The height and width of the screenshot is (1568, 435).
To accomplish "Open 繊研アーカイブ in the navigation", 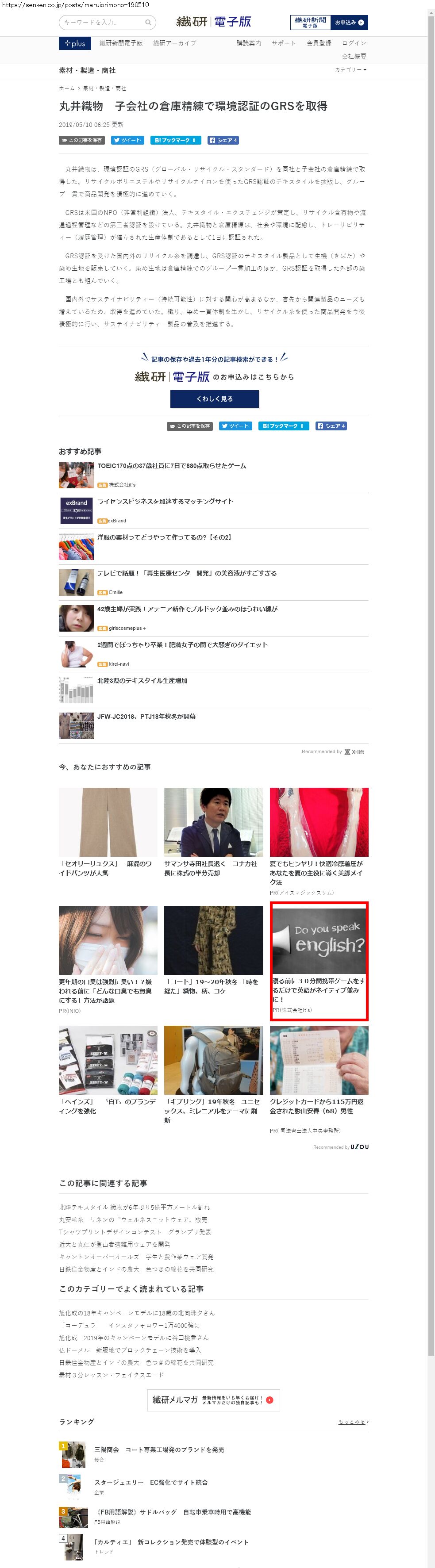I will pos(174,43).
